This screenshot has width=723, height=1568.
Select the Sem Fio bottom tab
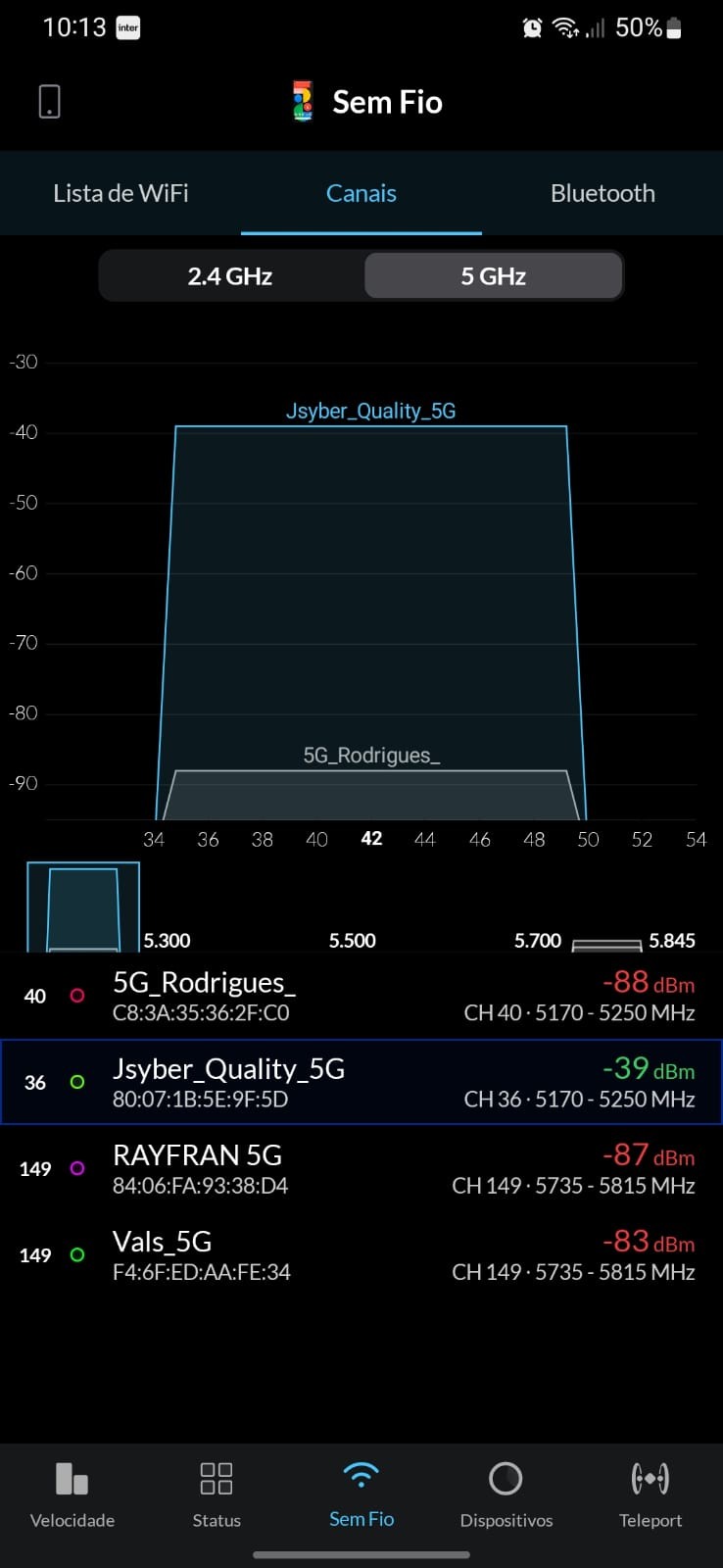(x=361, y=1494)
